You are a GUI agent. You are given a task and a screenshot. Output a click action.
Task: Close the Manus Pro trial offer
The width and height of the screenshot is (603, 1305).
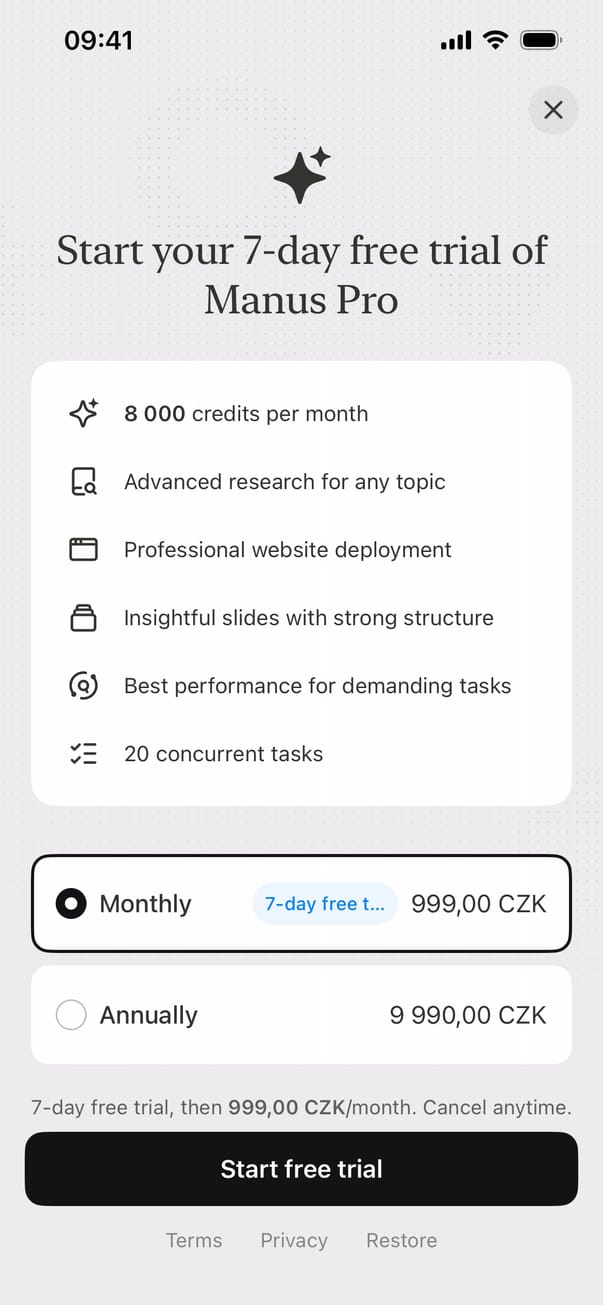(x=553, y=110)
